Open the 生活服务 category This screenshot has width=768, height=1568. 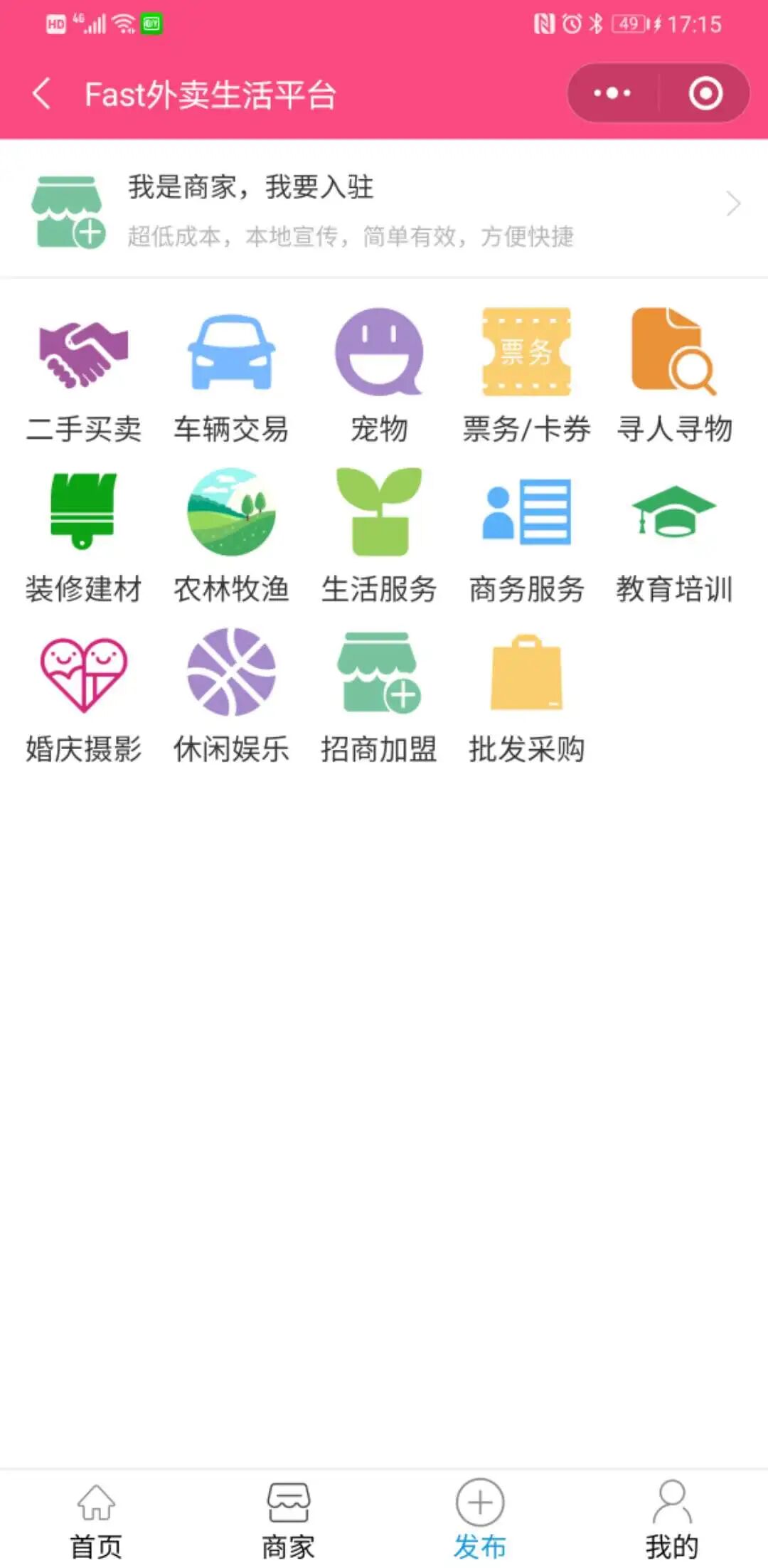pyautogui.click(x=379, y=535)
